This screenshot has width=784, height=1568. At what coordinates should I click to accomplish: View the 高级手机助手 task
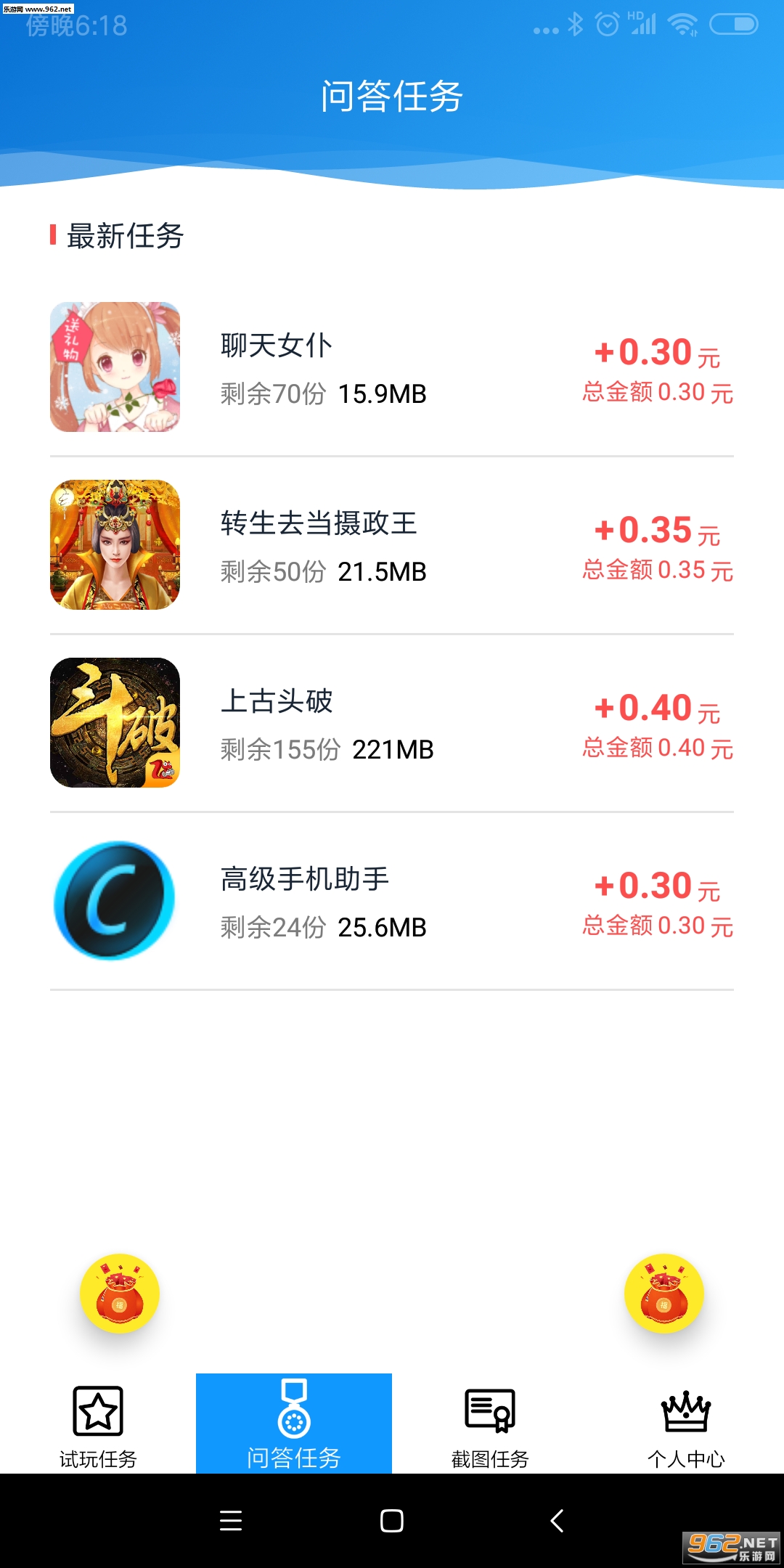[392, 901]
